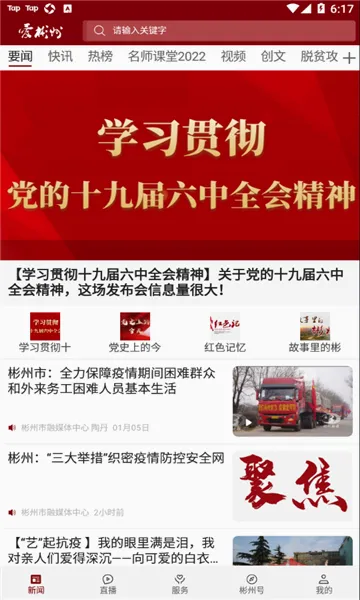The height and width of the screenshot is (600, 360).
Task: Select the 创文 tab
Action: coord(273,56)
